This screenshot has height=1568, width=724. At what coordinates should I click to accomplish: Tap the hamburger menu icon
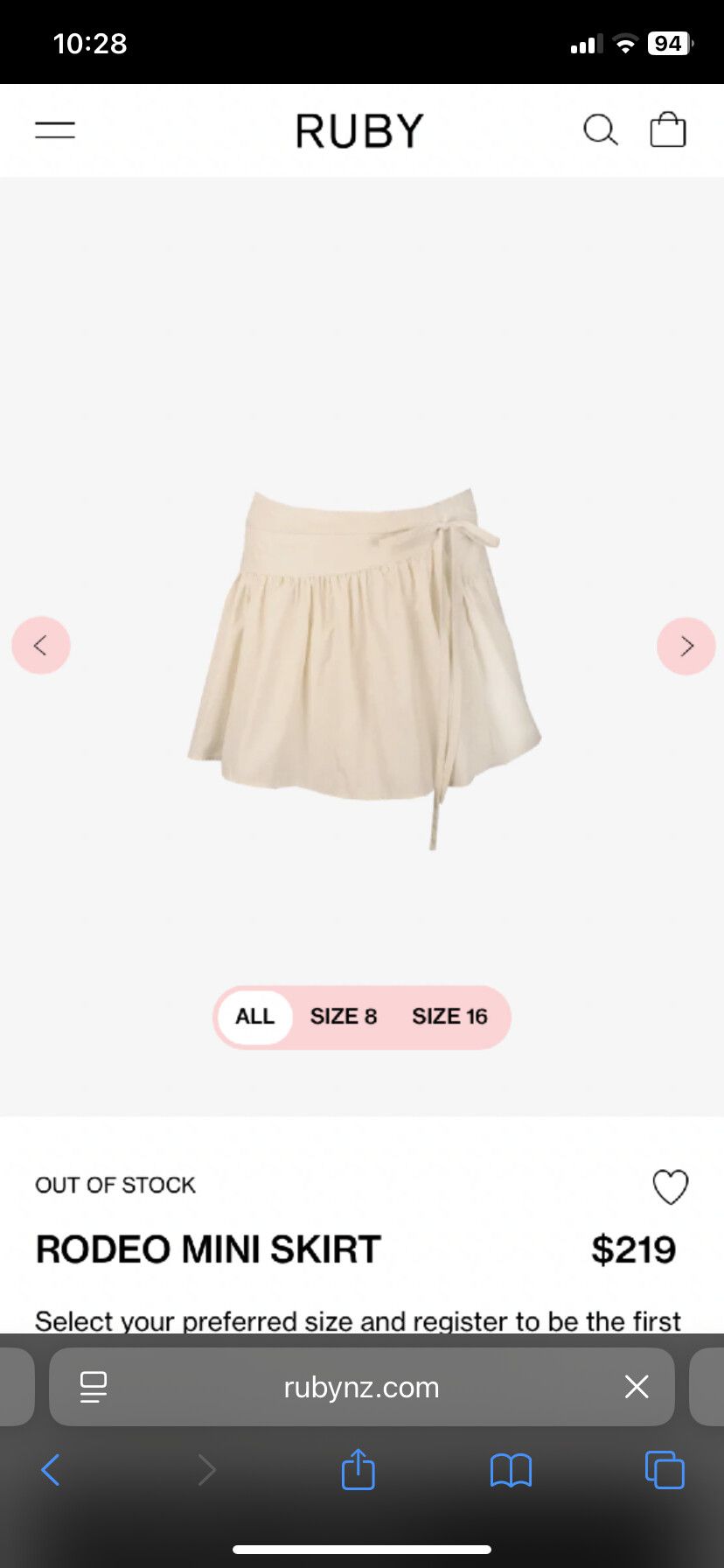click(x=54, y=129)
